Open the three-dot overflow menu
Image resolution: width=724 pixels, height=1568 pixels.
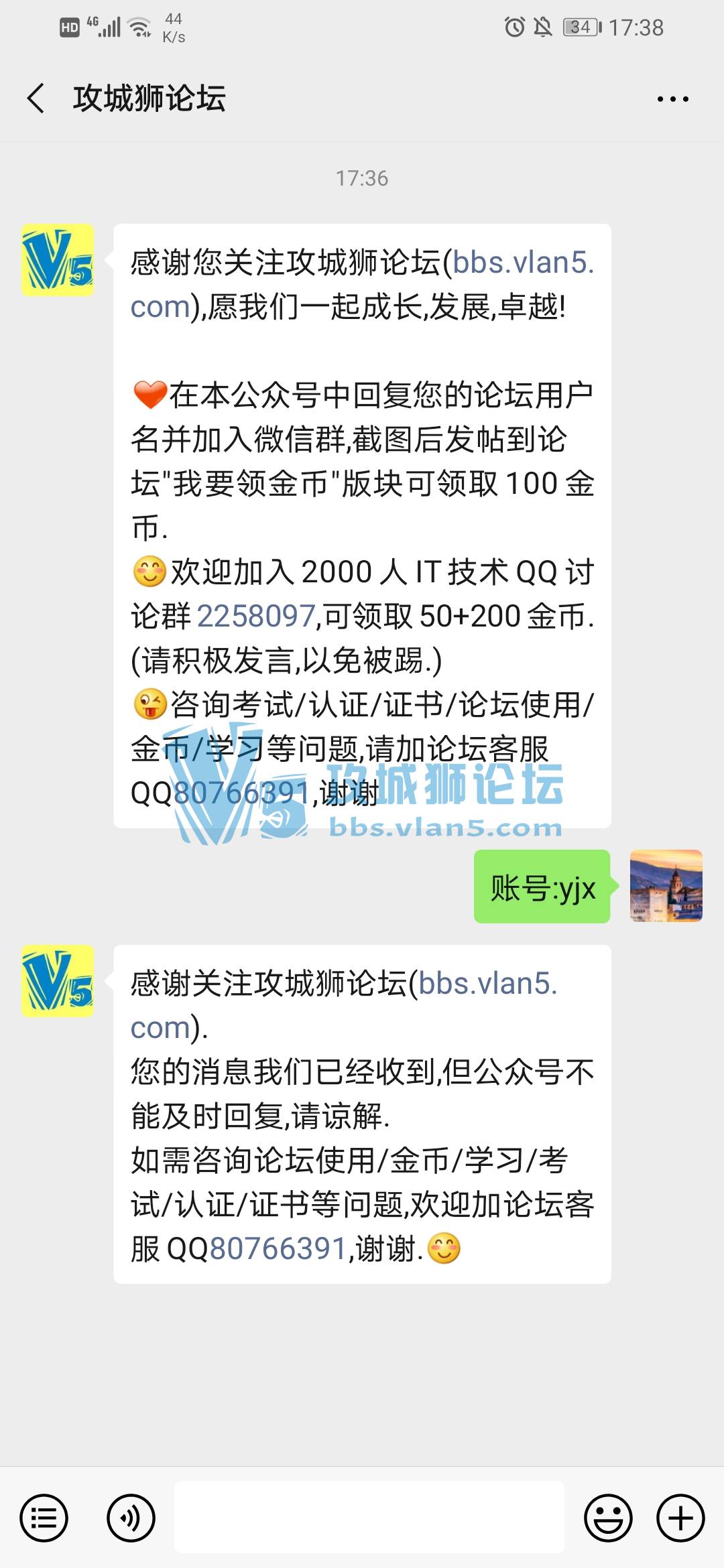[672, 99]
